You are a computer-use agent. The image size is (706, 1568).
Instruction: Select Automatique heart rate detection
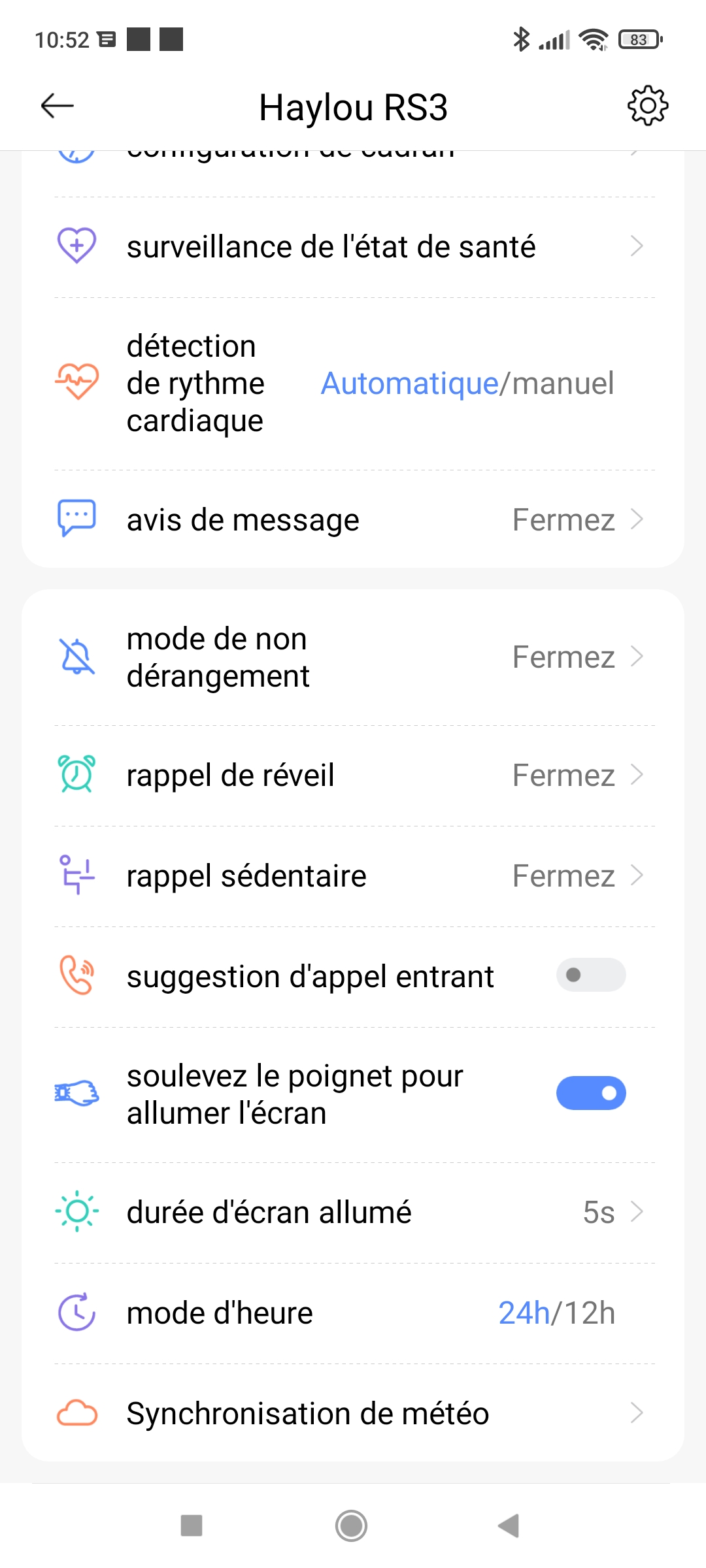point(409,384)
